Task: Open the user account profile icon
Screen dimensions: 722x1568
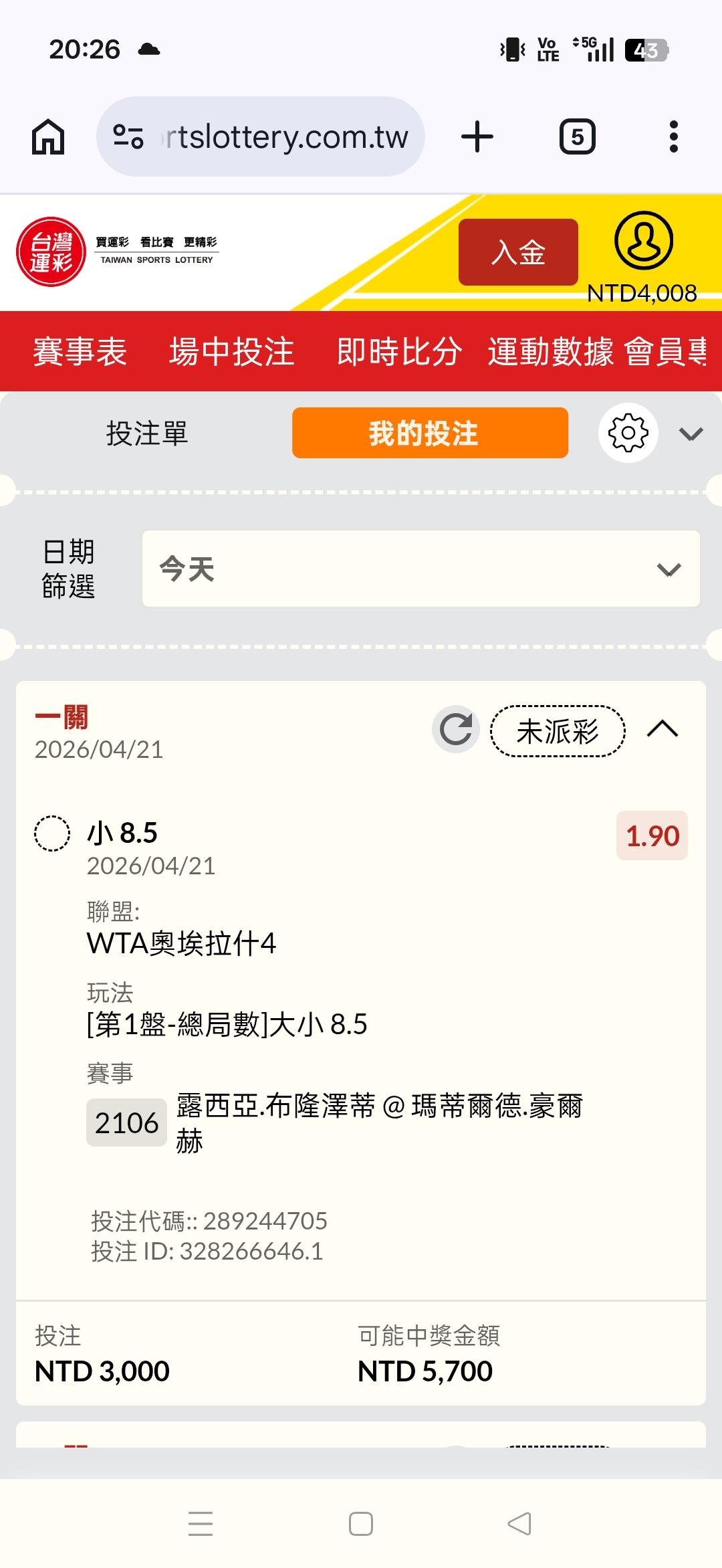Action: pos(643,241)
